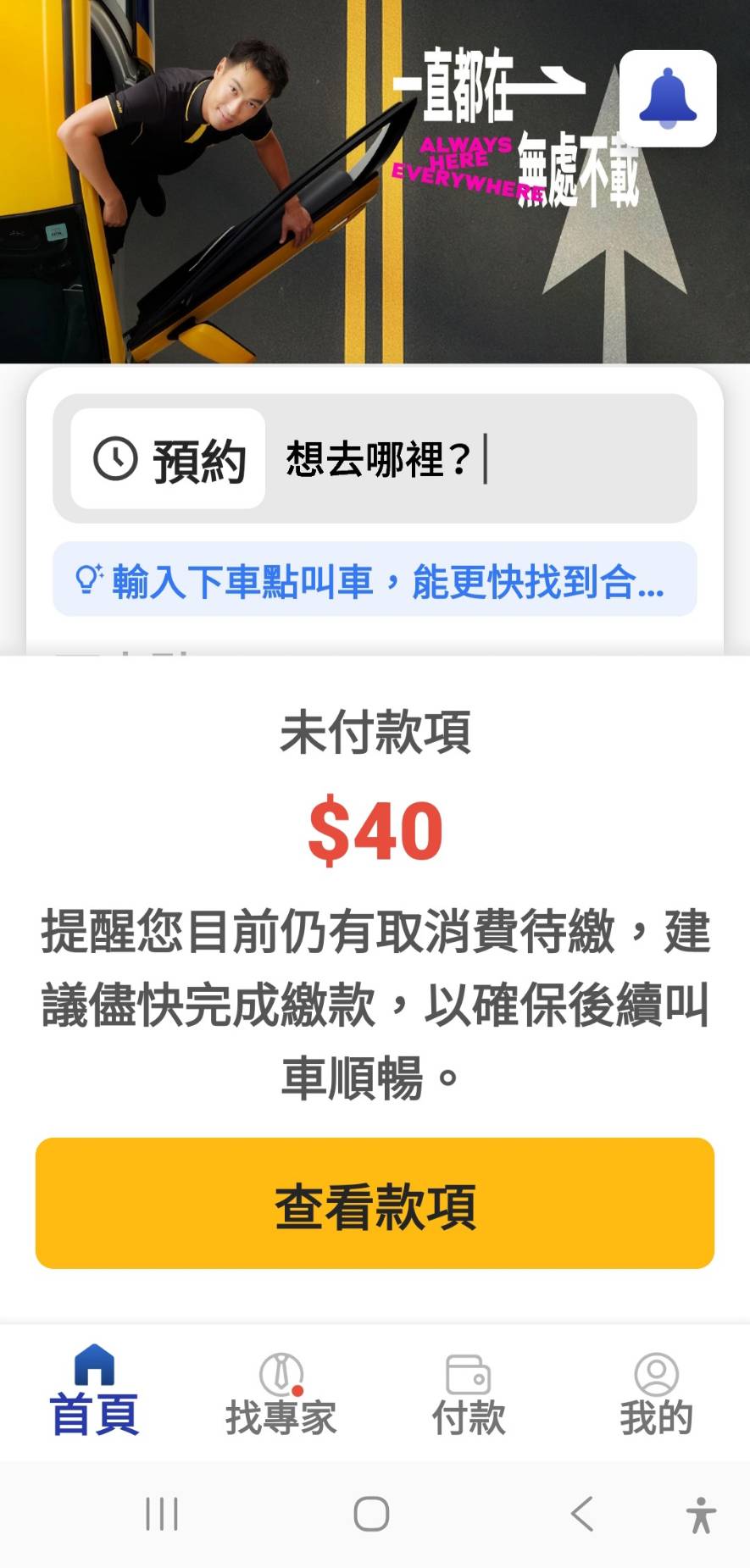Switch to the 找專家 tab

coord(281,1395)
